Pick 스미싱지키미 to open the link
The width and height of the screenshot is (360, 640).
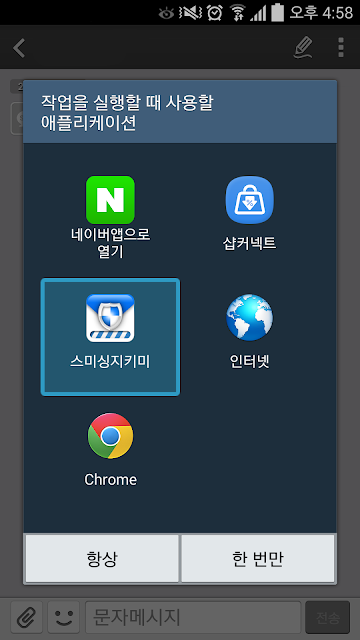point(110,337)
